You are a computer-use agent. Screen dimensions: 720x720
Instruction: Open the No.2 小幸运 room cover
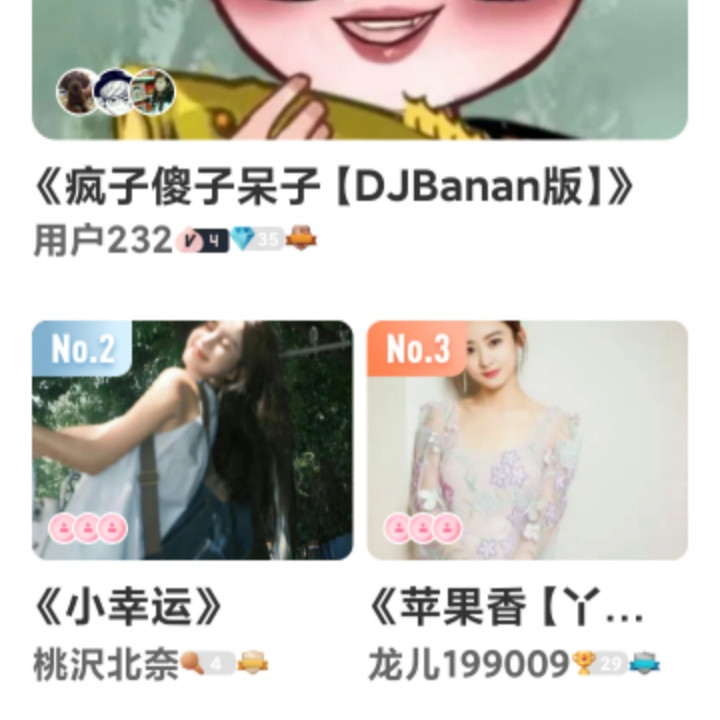(192, 440)
